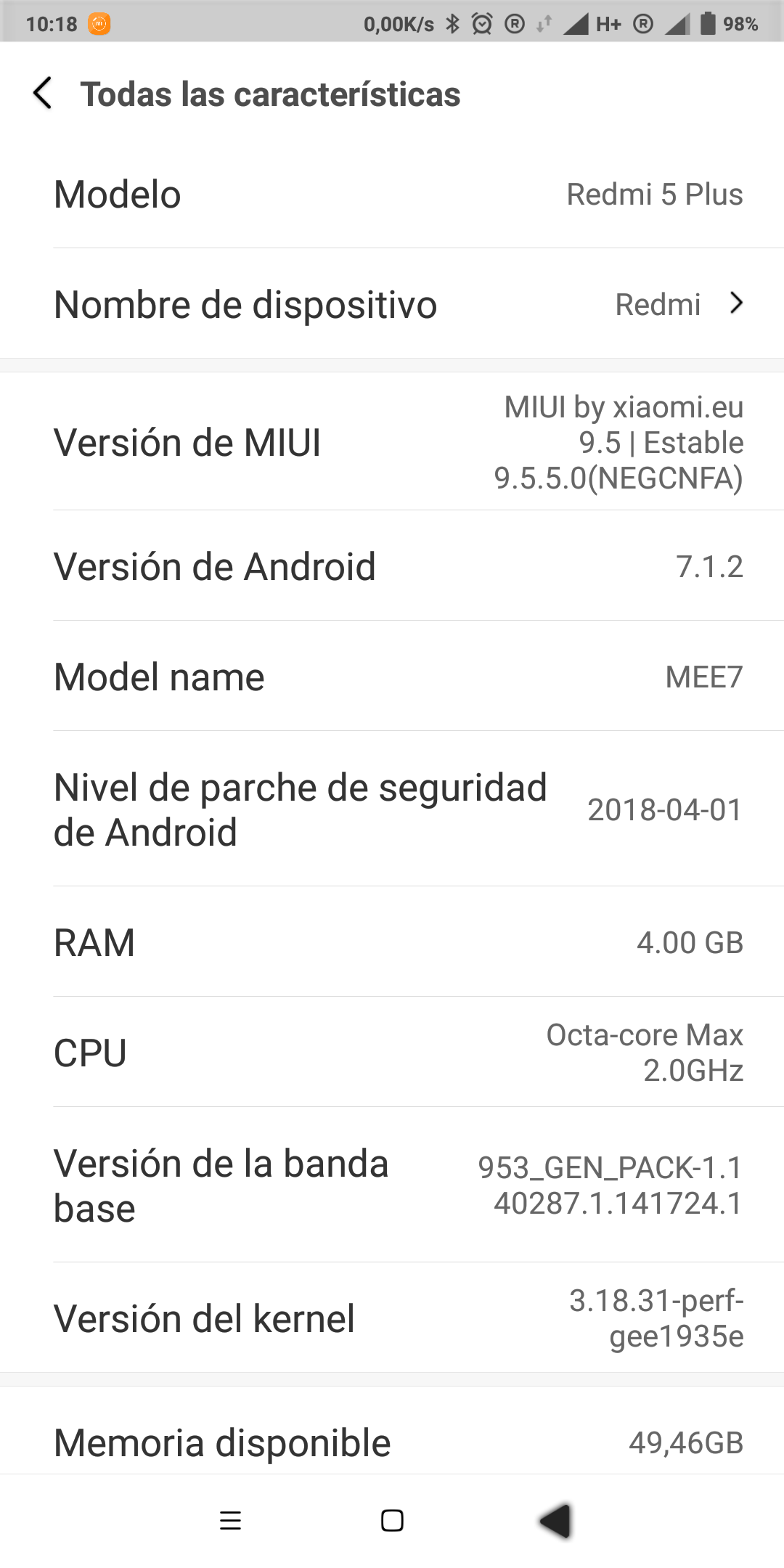Go to the home screen
The height and width of the screenshot is (1568, 784).
pos(392,1520)
